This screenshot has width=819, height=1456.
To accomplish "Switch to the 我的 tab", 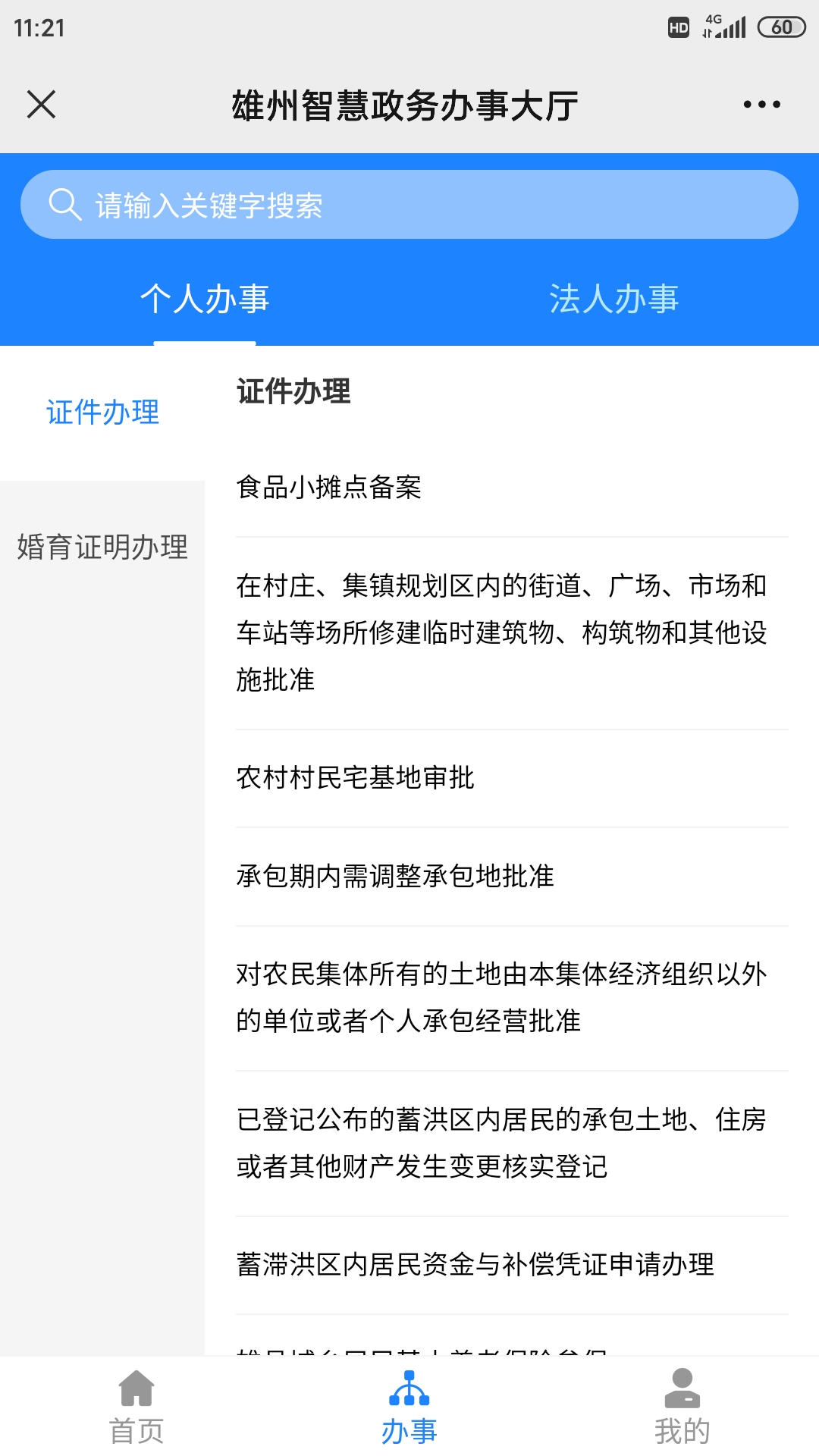I will pos(682,1407).
